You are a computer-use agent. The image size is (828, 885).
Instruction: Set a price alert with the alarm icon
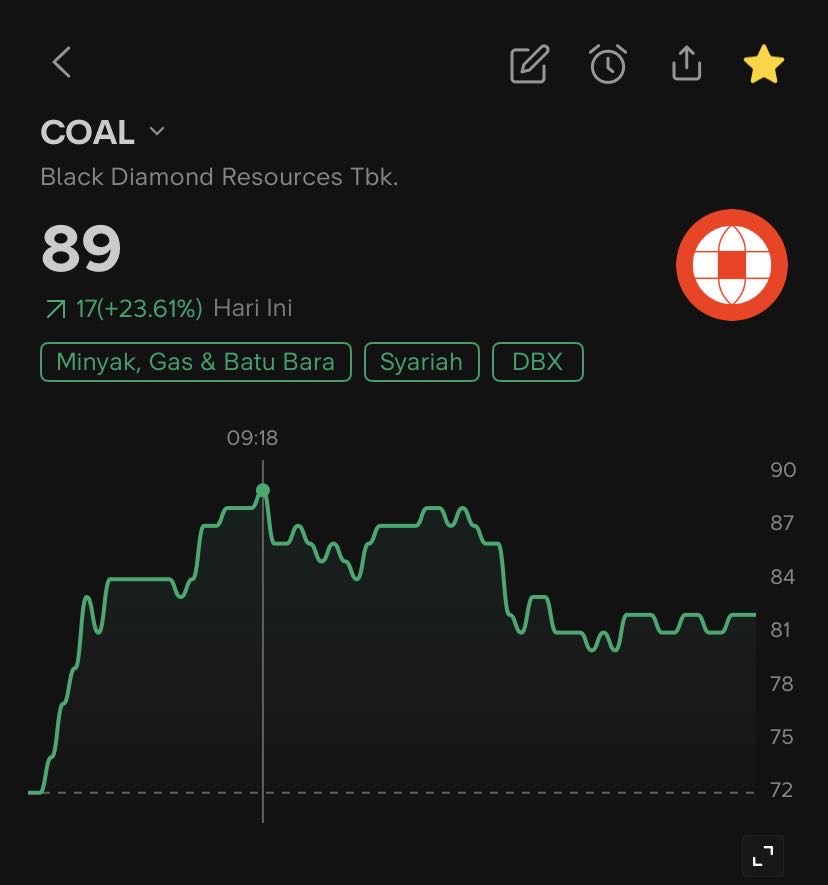[608, 65]
